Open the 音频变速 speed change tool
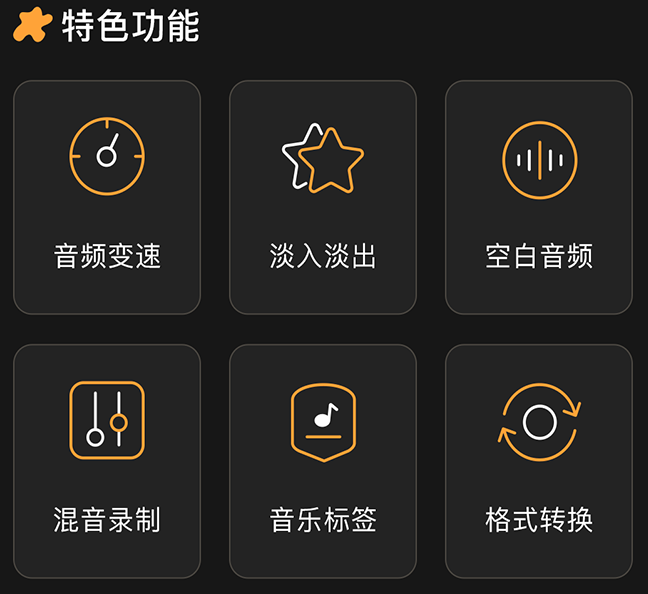The width and height of the screenshot is (648, 594). click(x=107, y=197)
